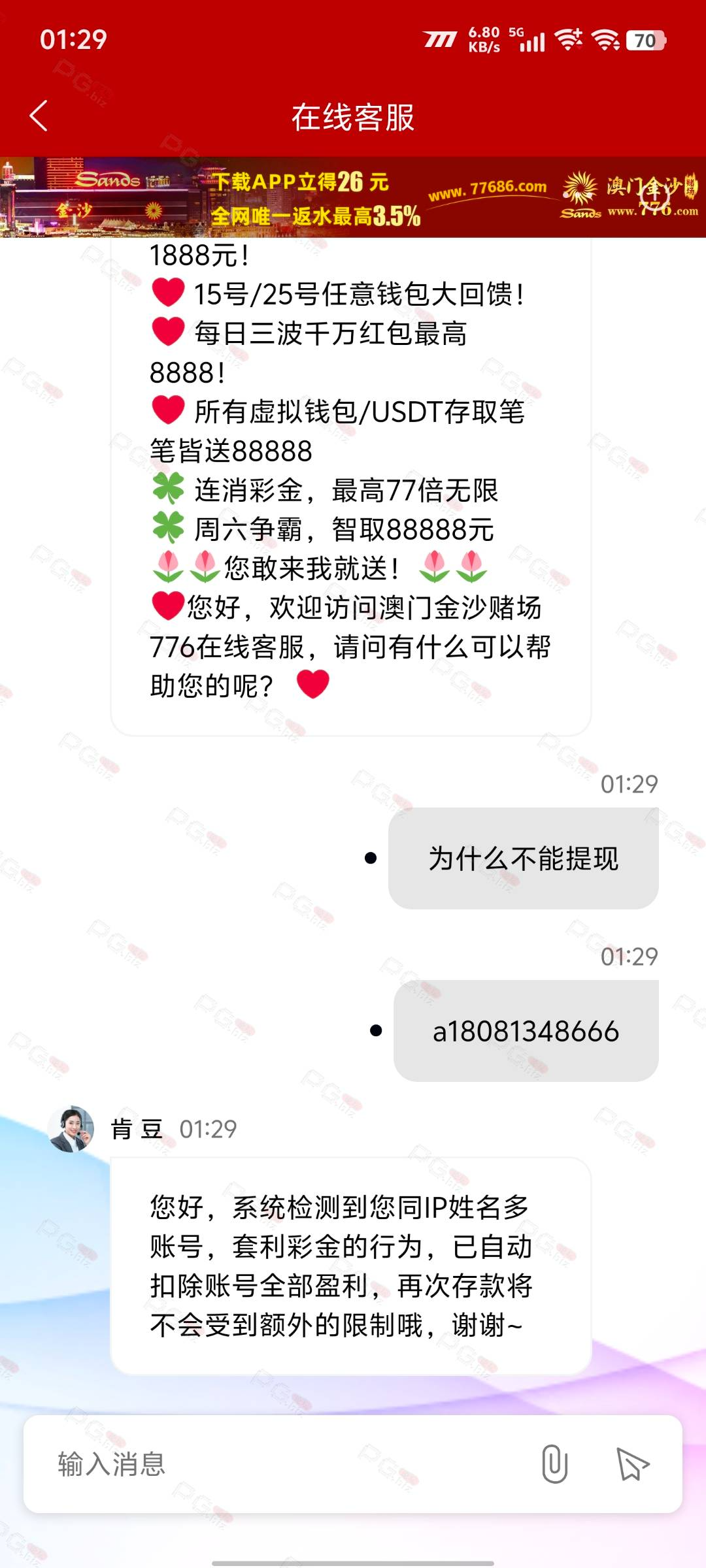Open the Sands APP download banner
This screenshot has height=1568, width=706.
coord(353,197)
